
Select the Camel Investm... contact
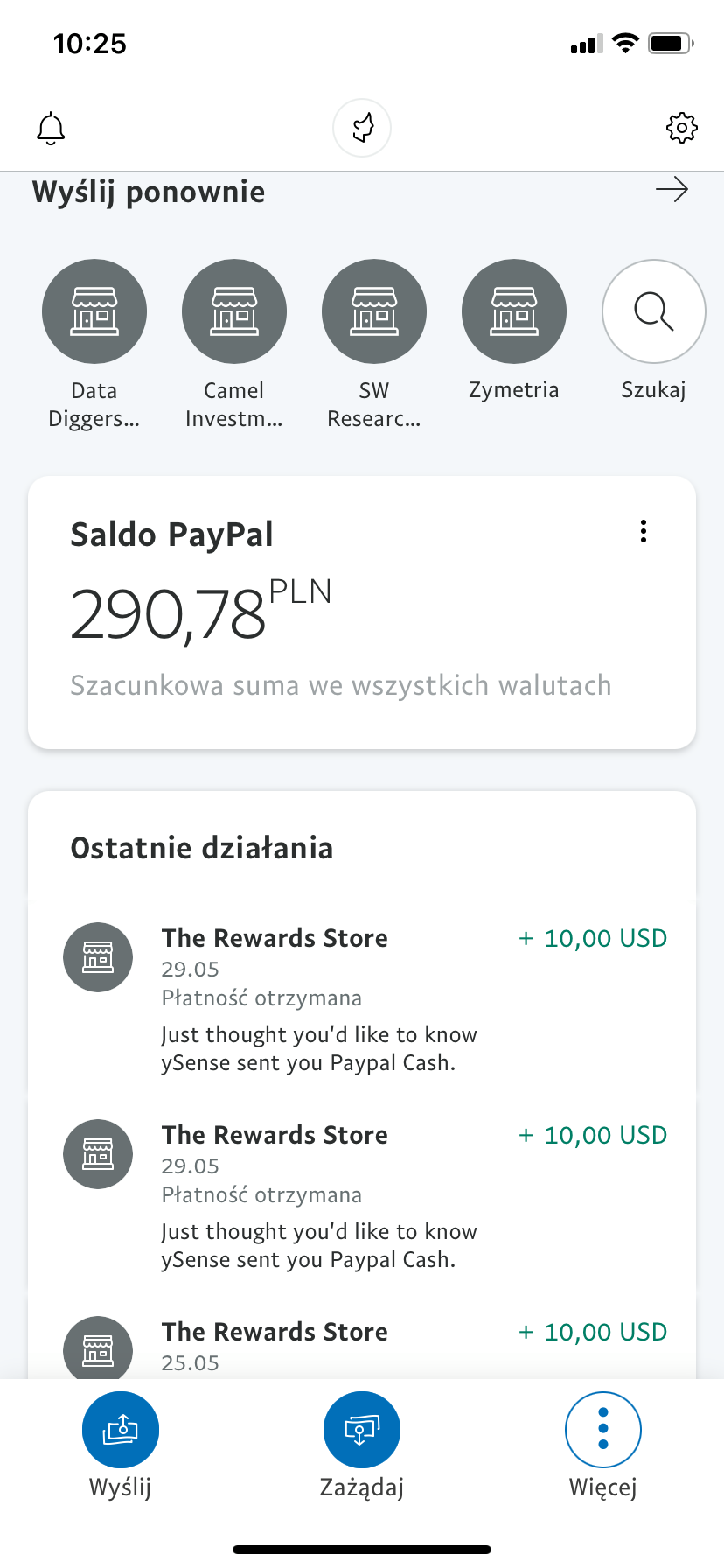point(234,345)
